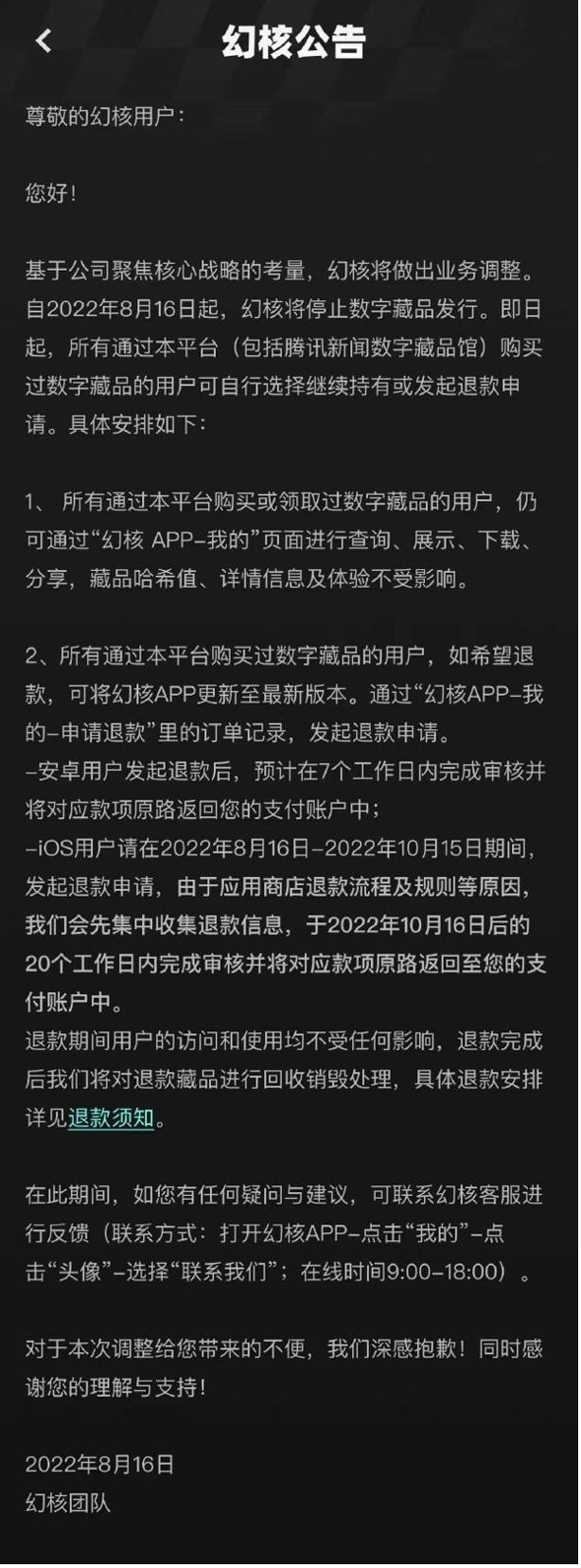Go back from the 幻核公告 page
This screenshot has height=1568, width=581.
coord(43,41)
